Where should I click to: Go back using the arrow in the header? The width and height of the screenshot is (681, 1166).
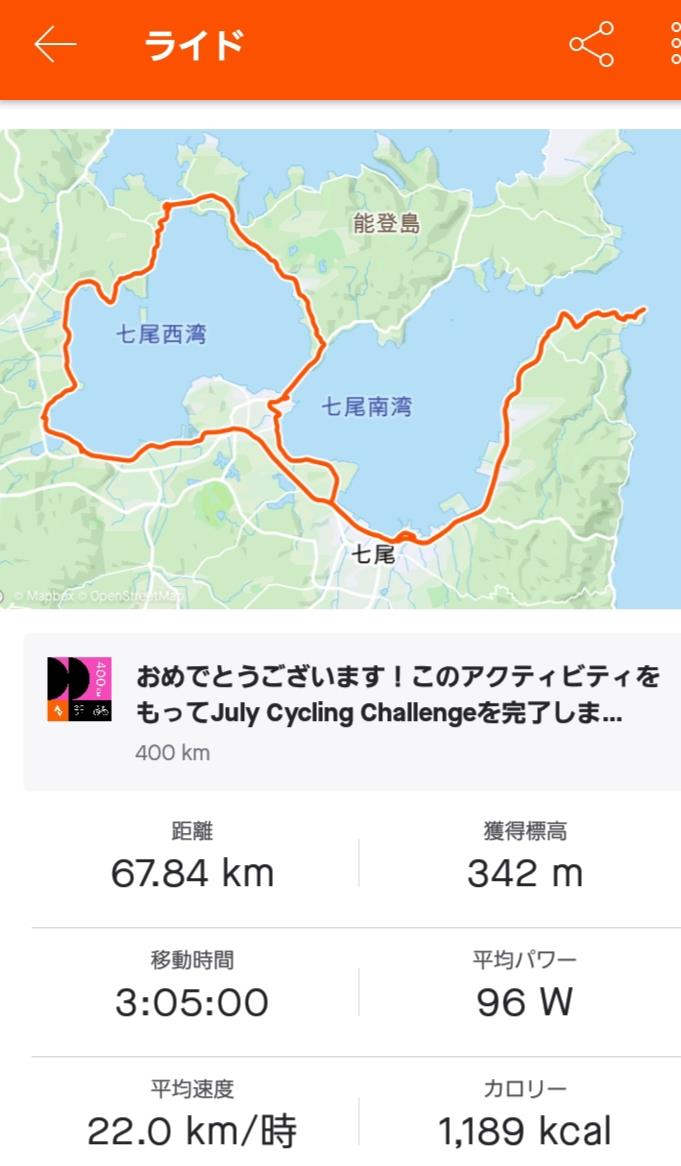[x=55, y=45]
